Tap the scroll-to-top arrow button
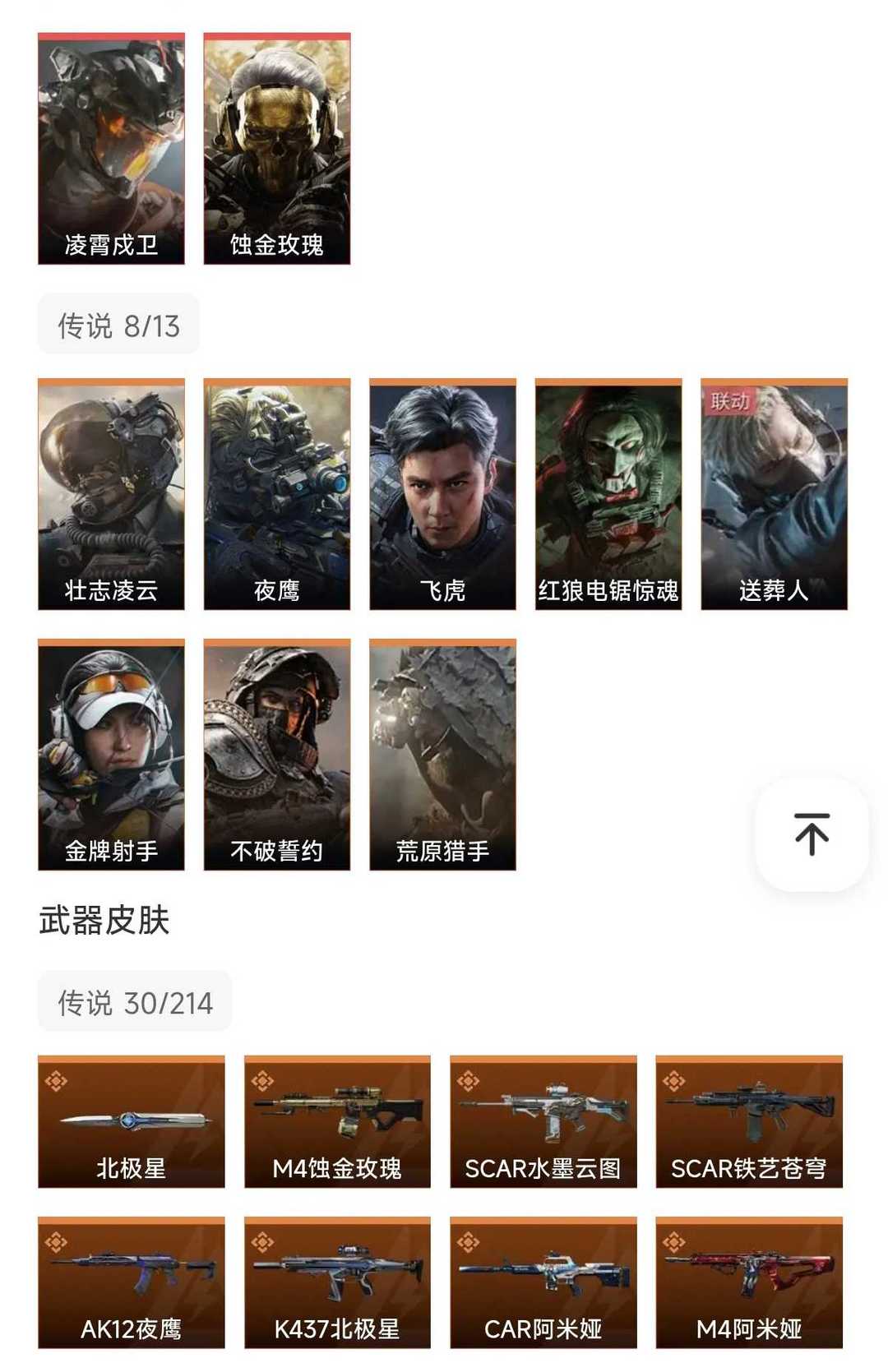888x1372 pixels. [812, 834]
